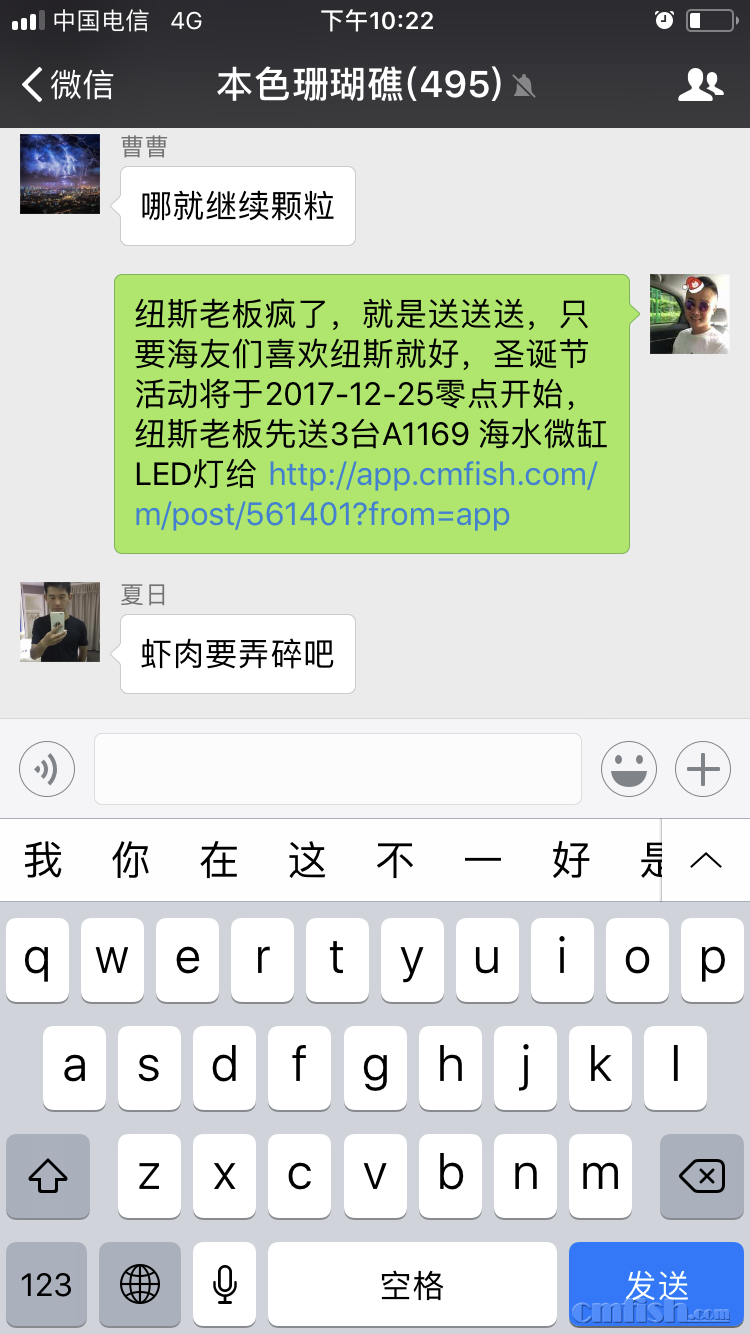The height and width of the screenshot is (1334, 750).
Task: Tap the globe language key
Action: tap(140, 1285)
